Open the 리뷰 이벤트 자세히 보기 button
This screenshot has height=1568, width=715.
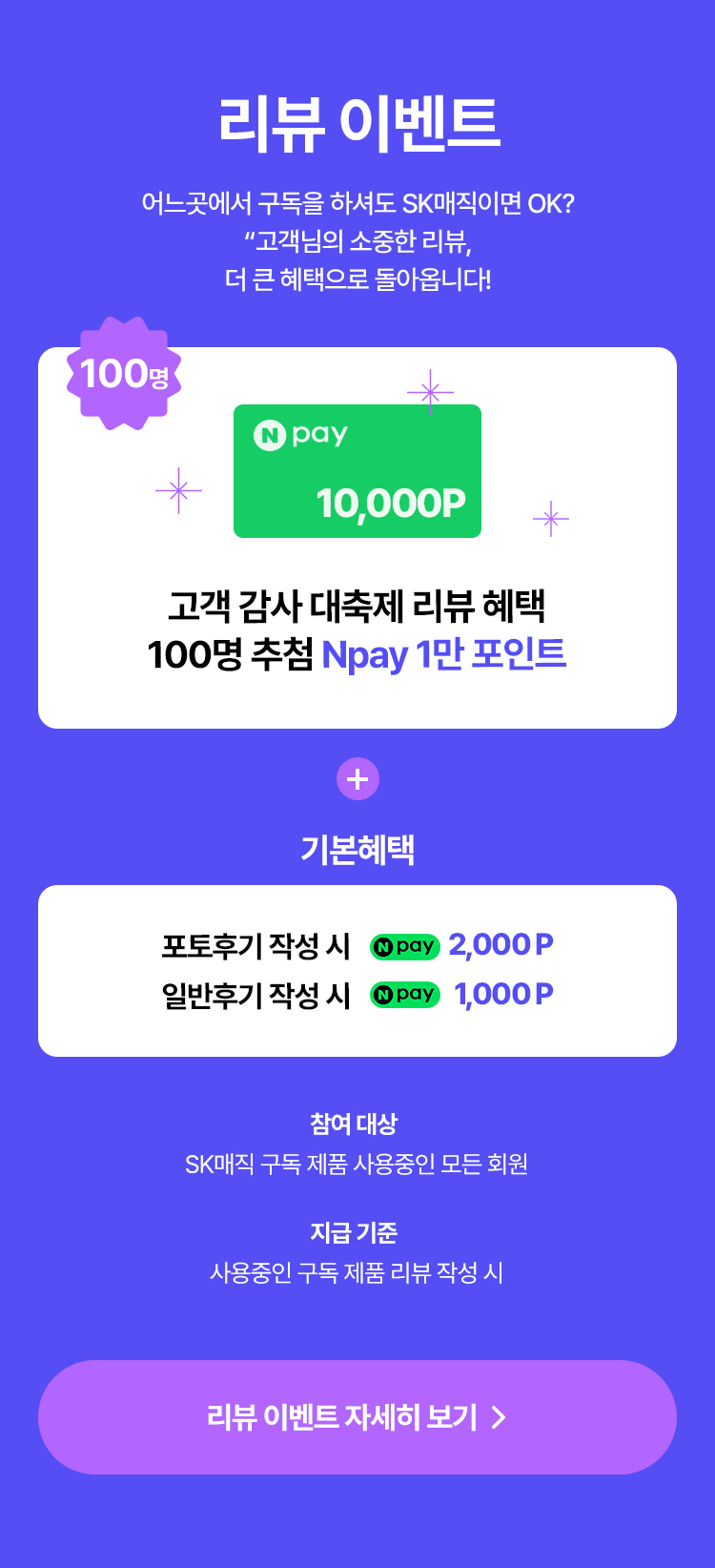click(357, 1417)
